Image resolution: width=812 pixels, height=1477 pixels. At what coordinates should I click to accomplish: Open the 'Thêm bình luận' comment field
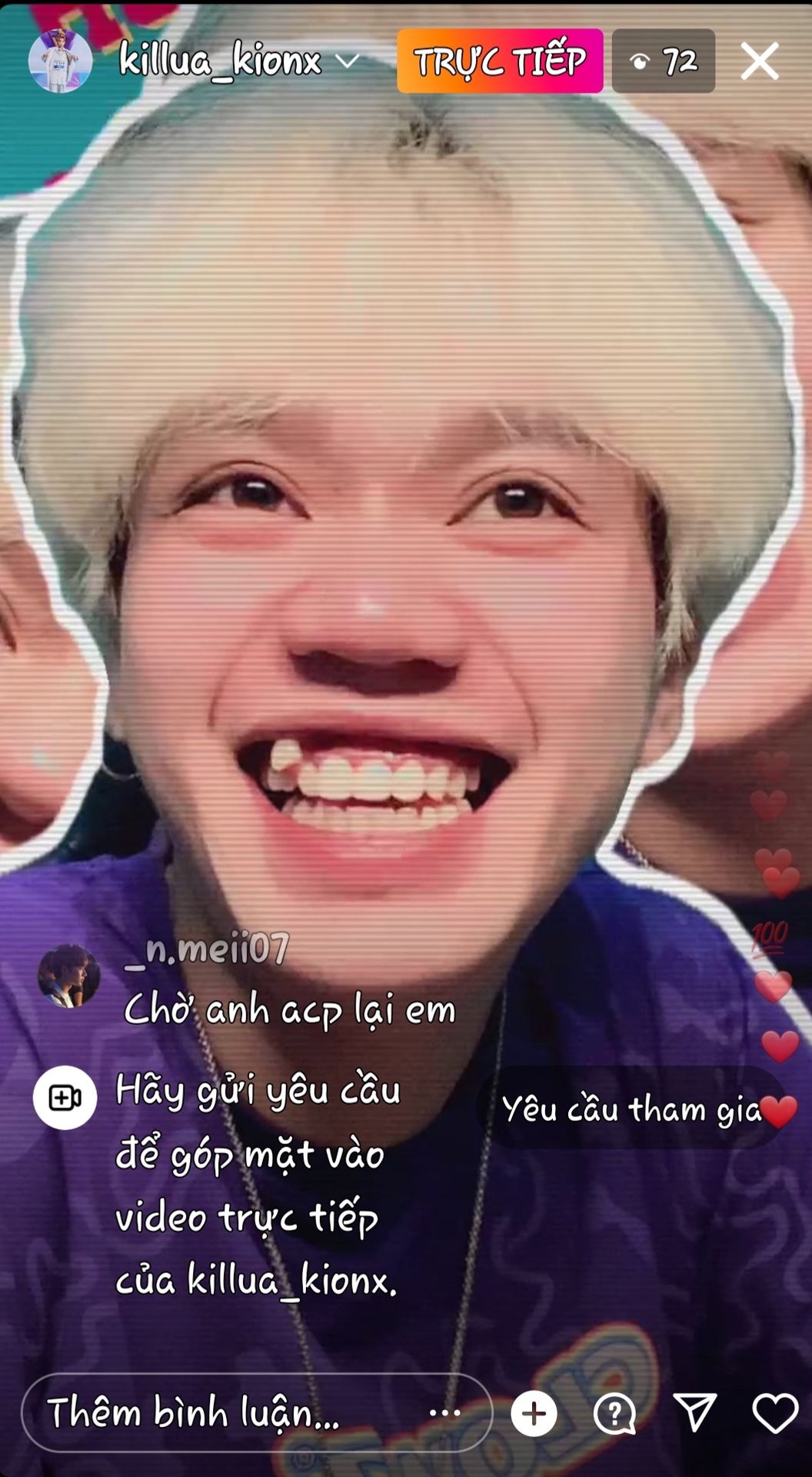click(231, 1413)
